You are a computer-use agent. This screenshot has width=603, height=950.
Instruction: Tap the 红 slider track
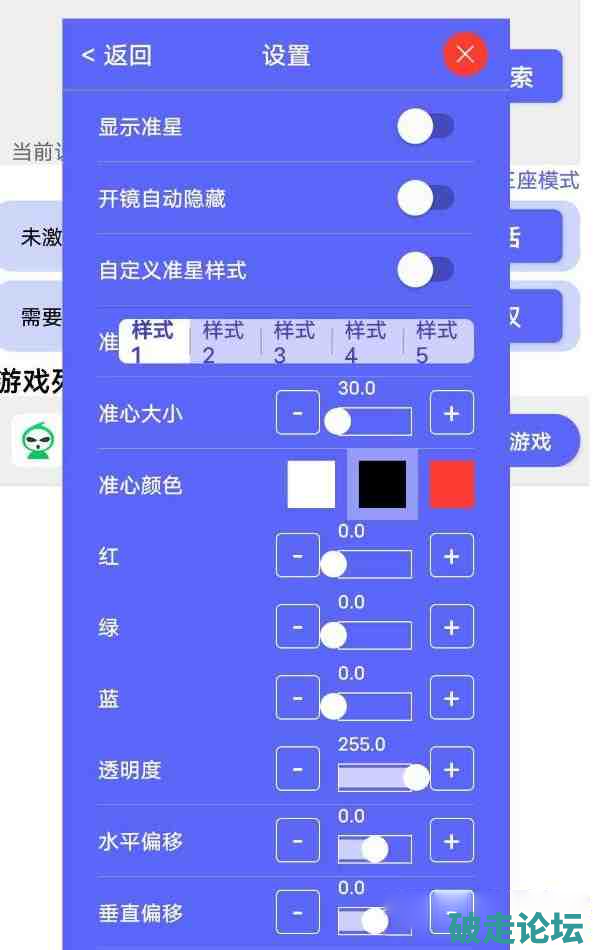coord(375,564)
